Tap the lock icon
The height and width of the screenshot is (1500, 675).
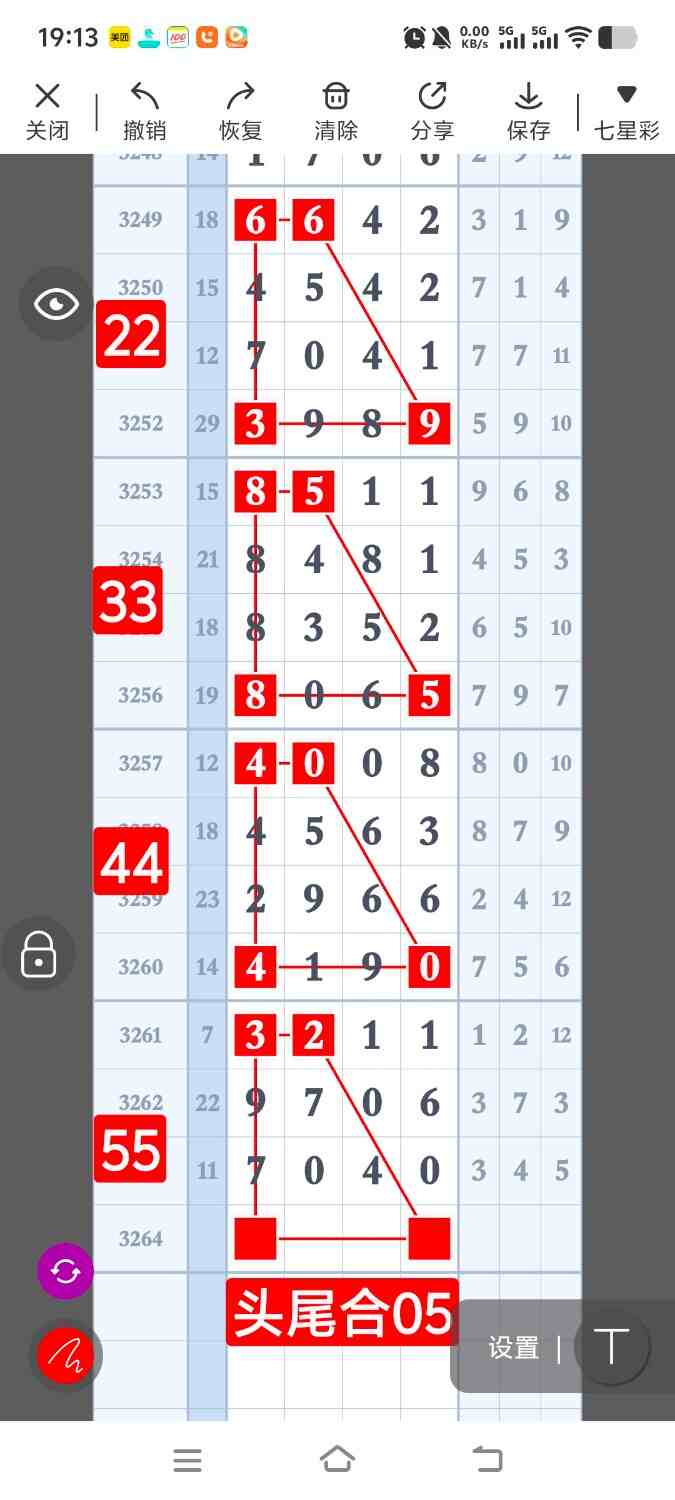pyautogui.click(x=39, y=953)
